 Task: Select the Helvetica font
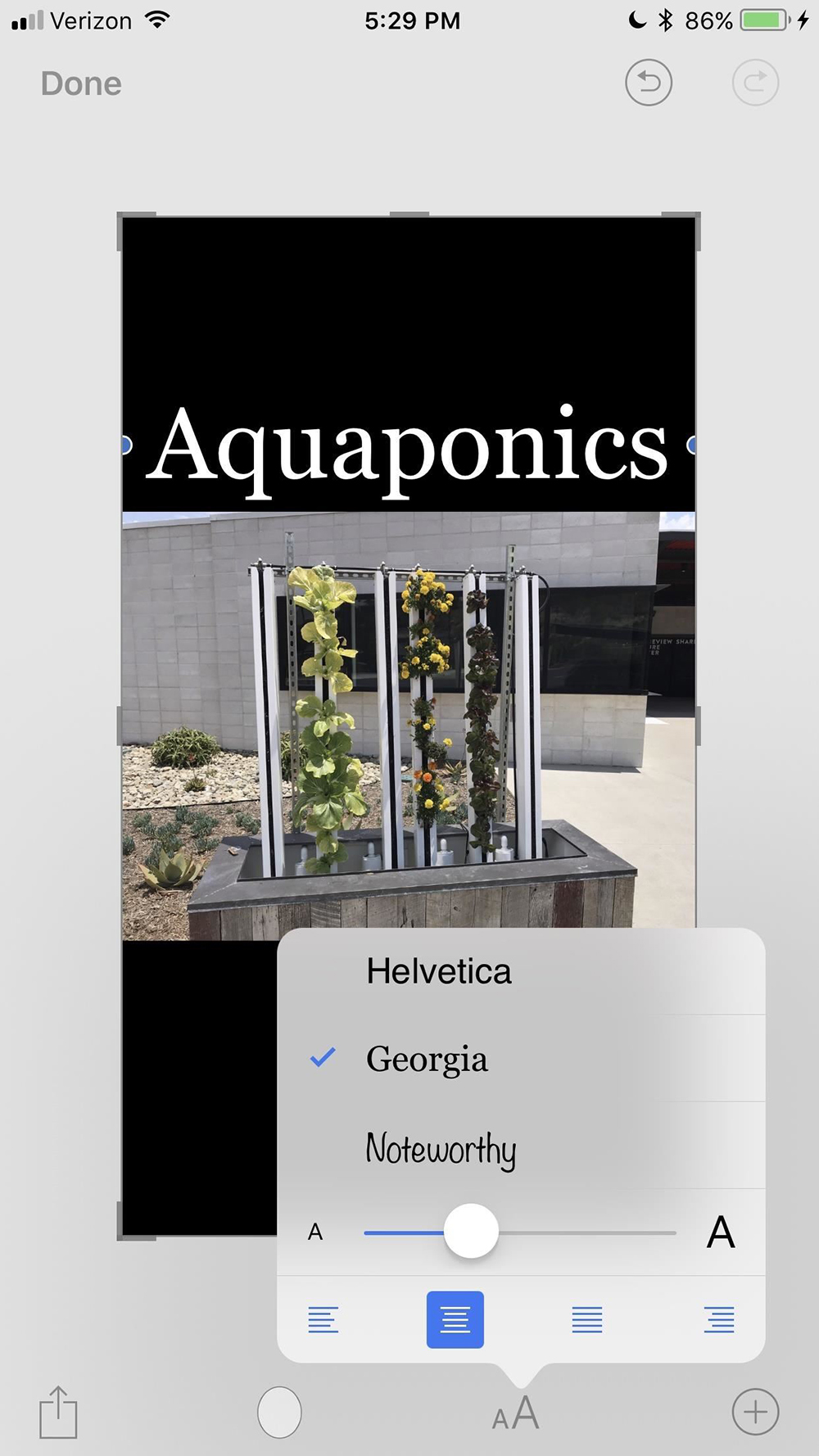[x=439, y=972]
